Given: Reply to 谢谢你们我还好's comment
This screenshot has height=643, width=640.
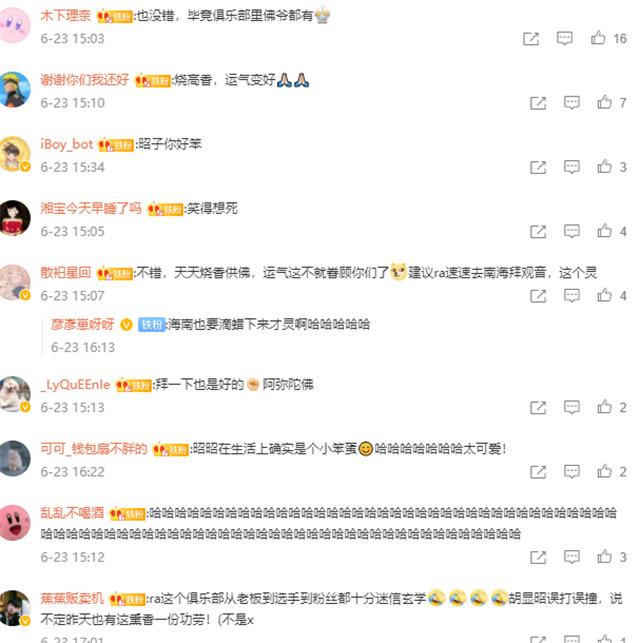Looking at the screenshot, I should coord(571,103).
